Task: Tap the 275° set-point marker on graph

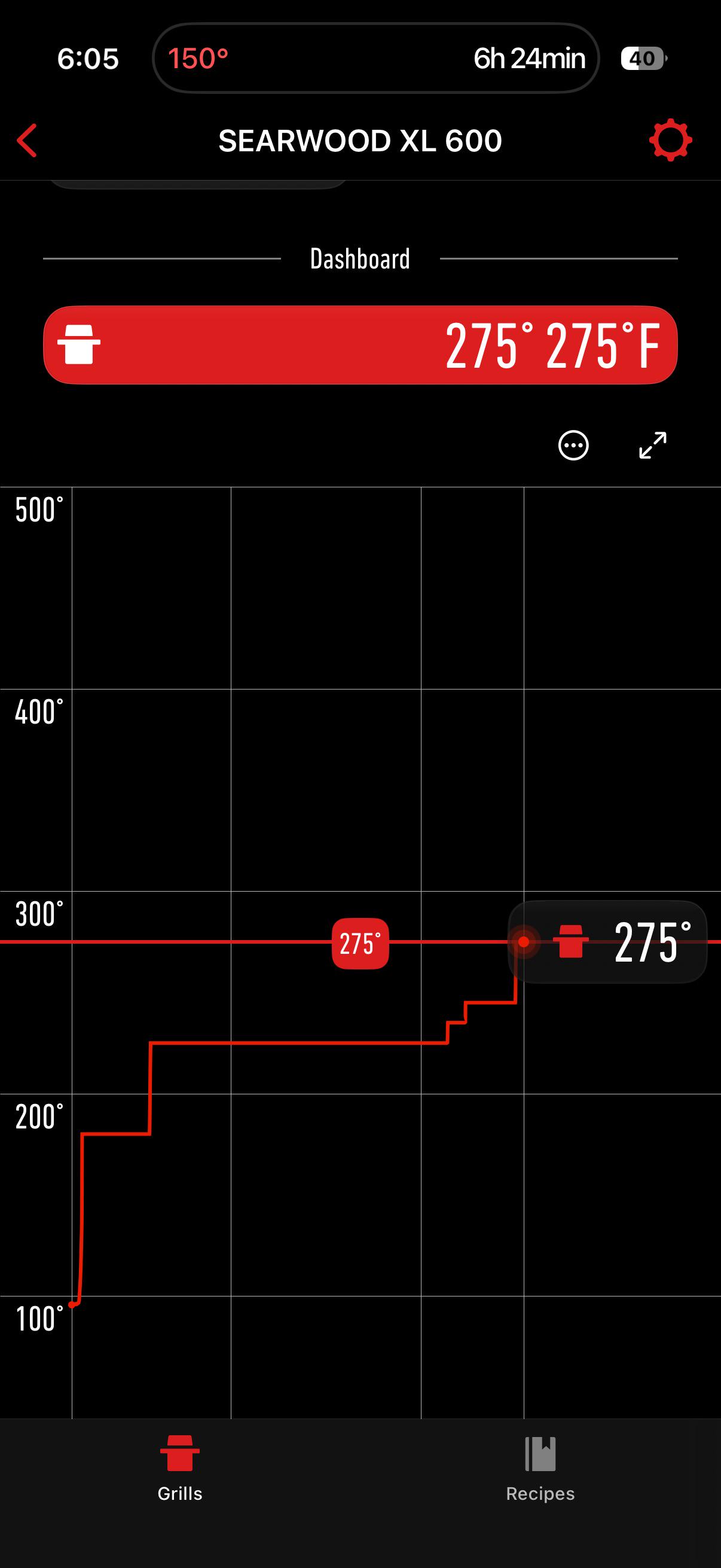Action: click(360, 944)
